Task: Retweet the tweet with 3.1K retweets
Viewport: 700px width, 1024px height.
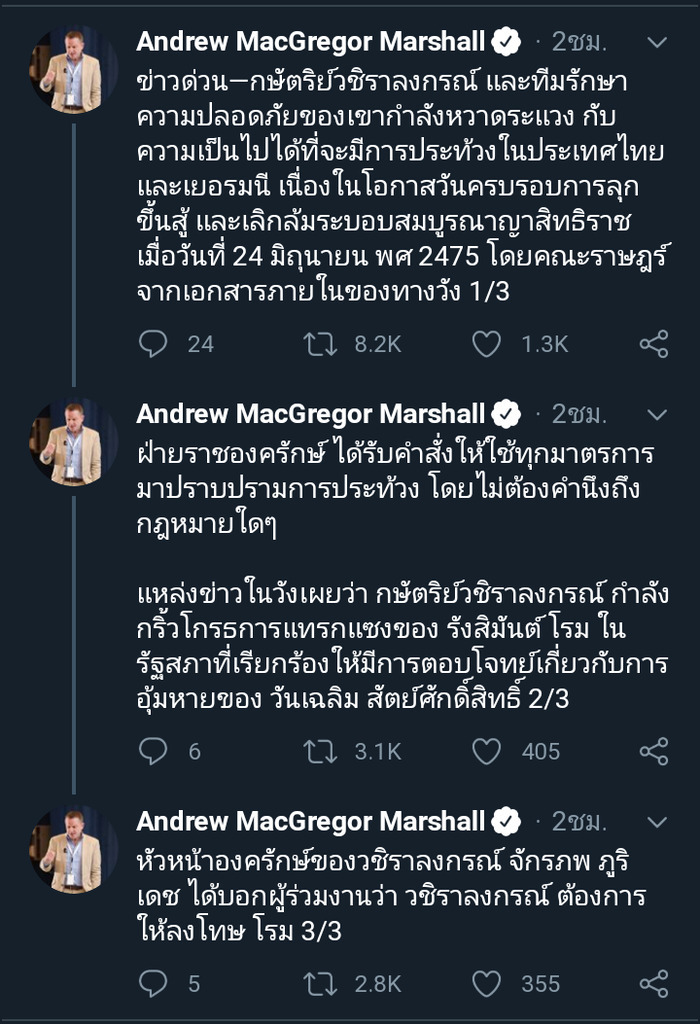Action: [320, 751]
